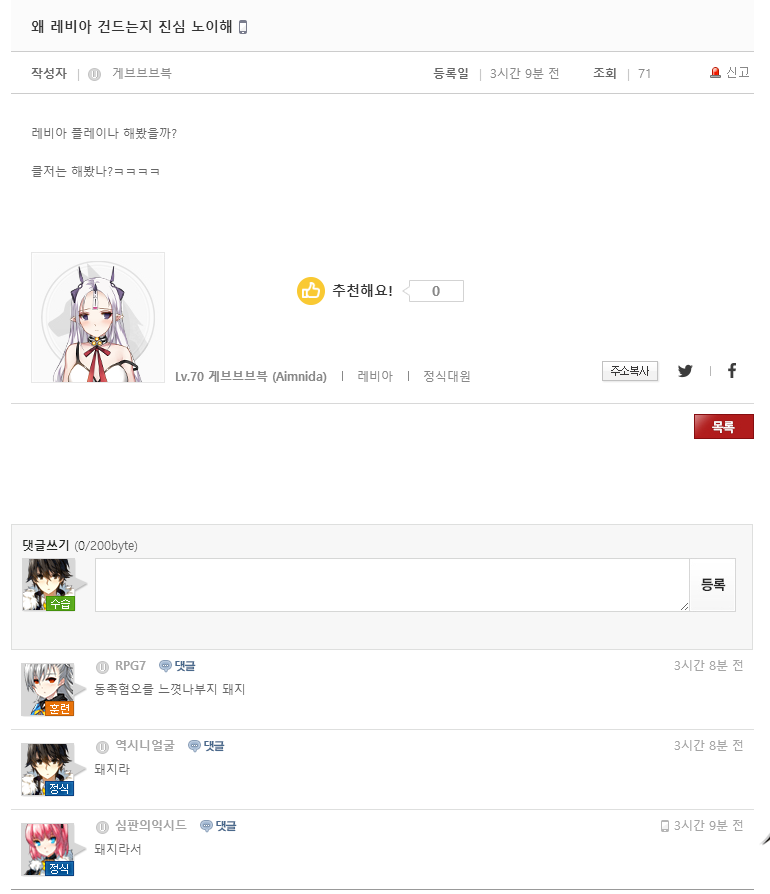Copy the post address with 주소복사

(629, 371)
